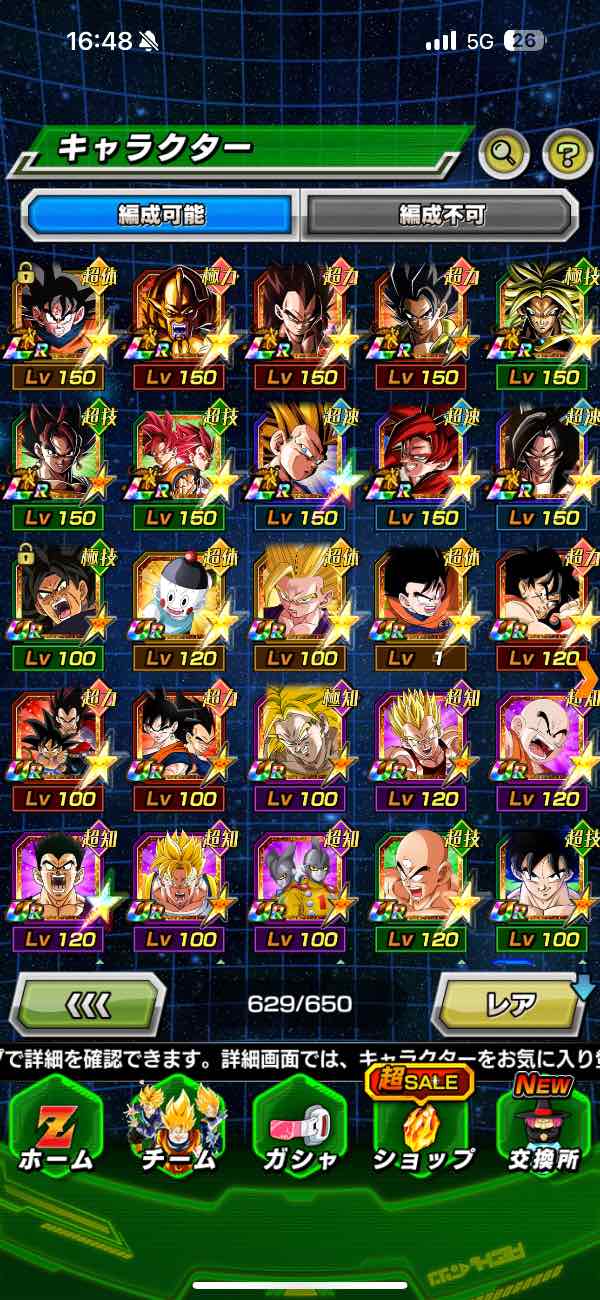Open the レア sort button
Viewport: 600px width, 1300px height.
[509, 1003]
